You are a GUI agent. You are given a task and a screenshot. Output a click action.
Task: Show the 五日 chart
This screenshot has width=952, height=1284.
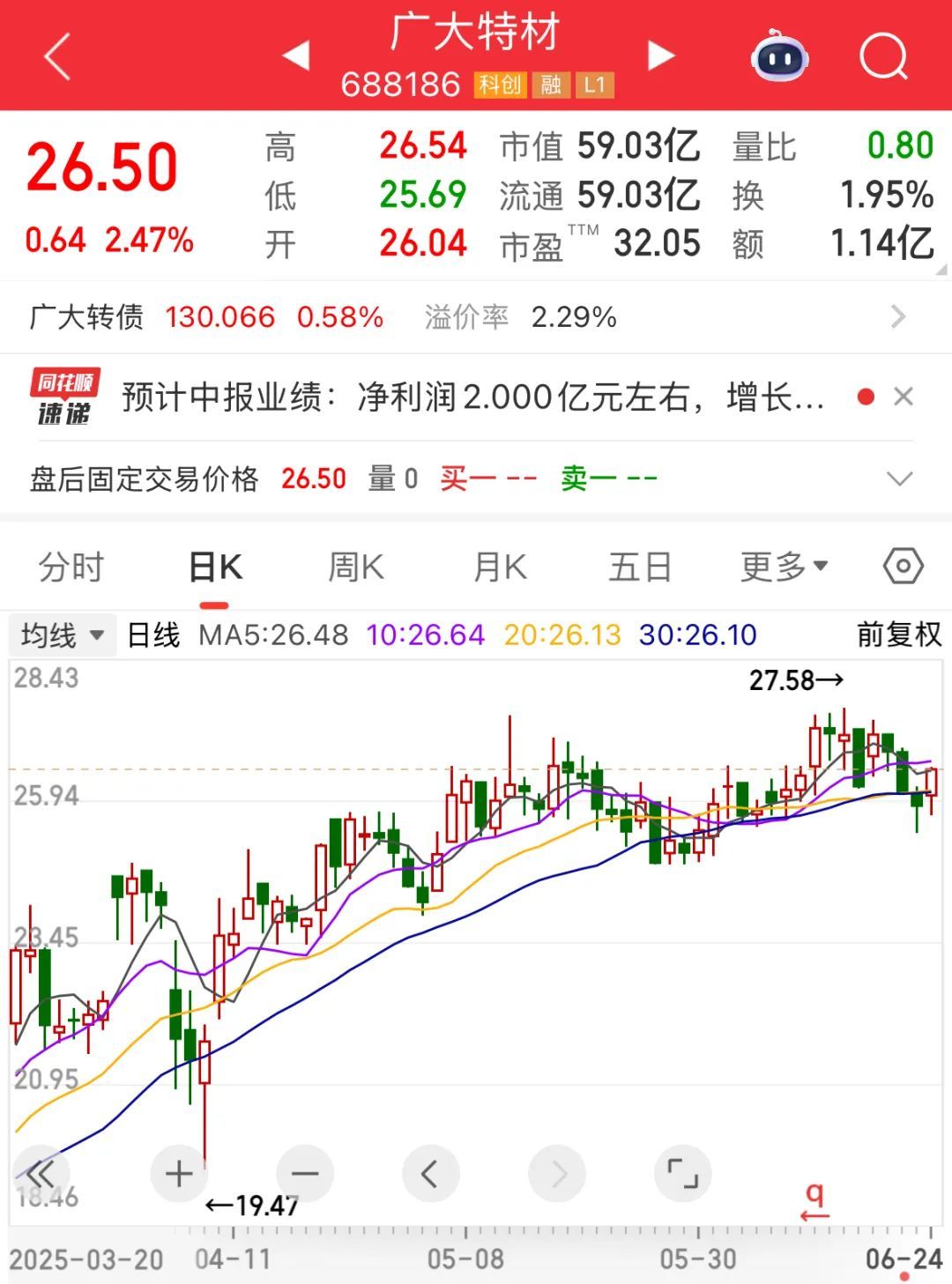(640, 567)
